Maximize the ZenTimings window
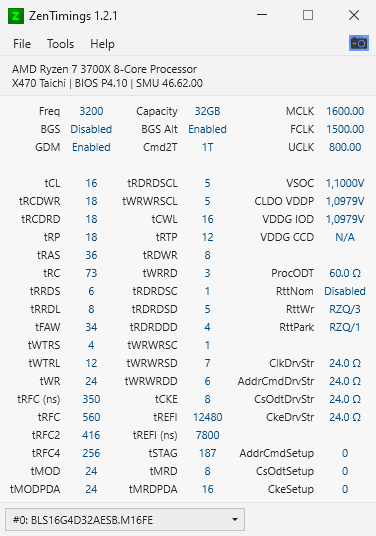This screenshot has height=536, width=376. tap(308, 15)
